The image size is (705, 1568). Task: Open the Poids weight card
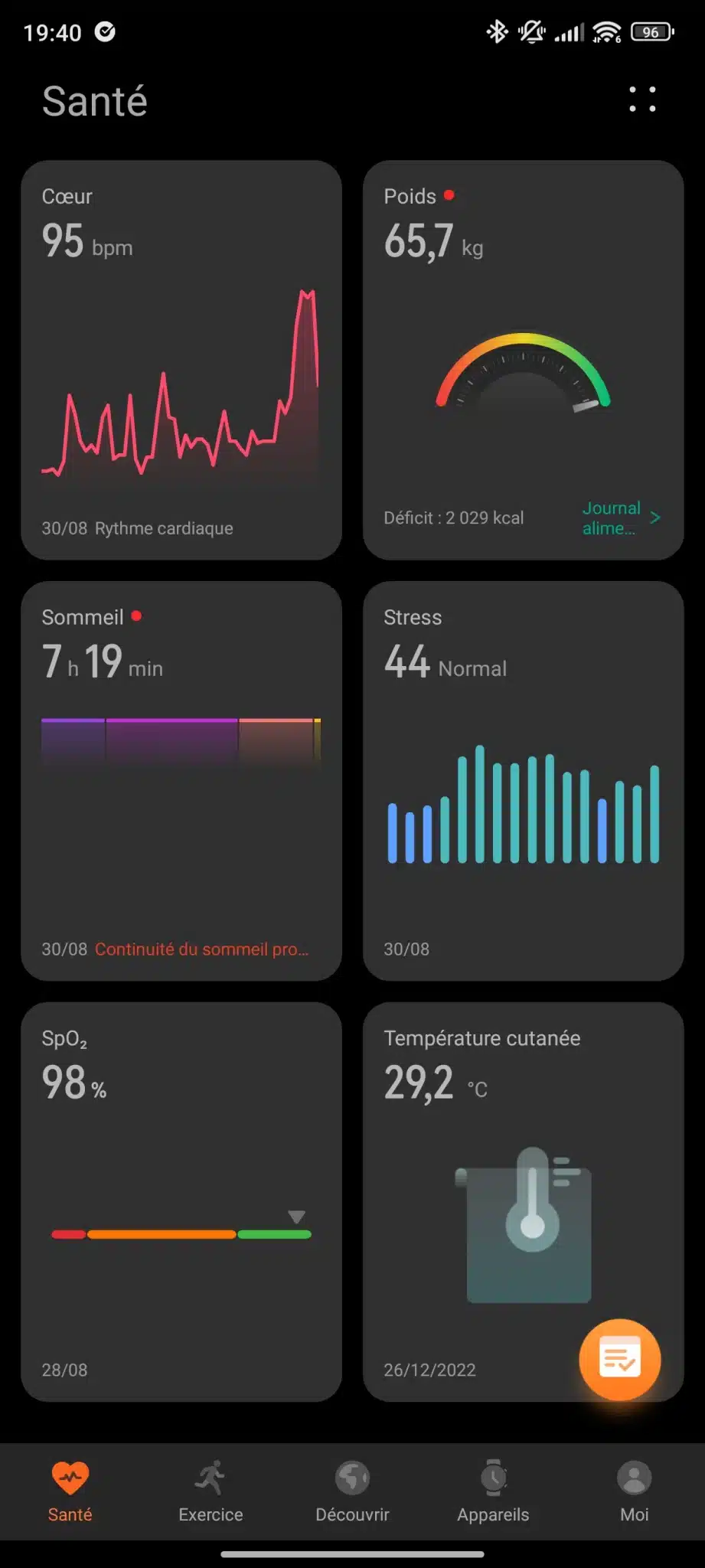pyautogui.click(x=523, y=360)
